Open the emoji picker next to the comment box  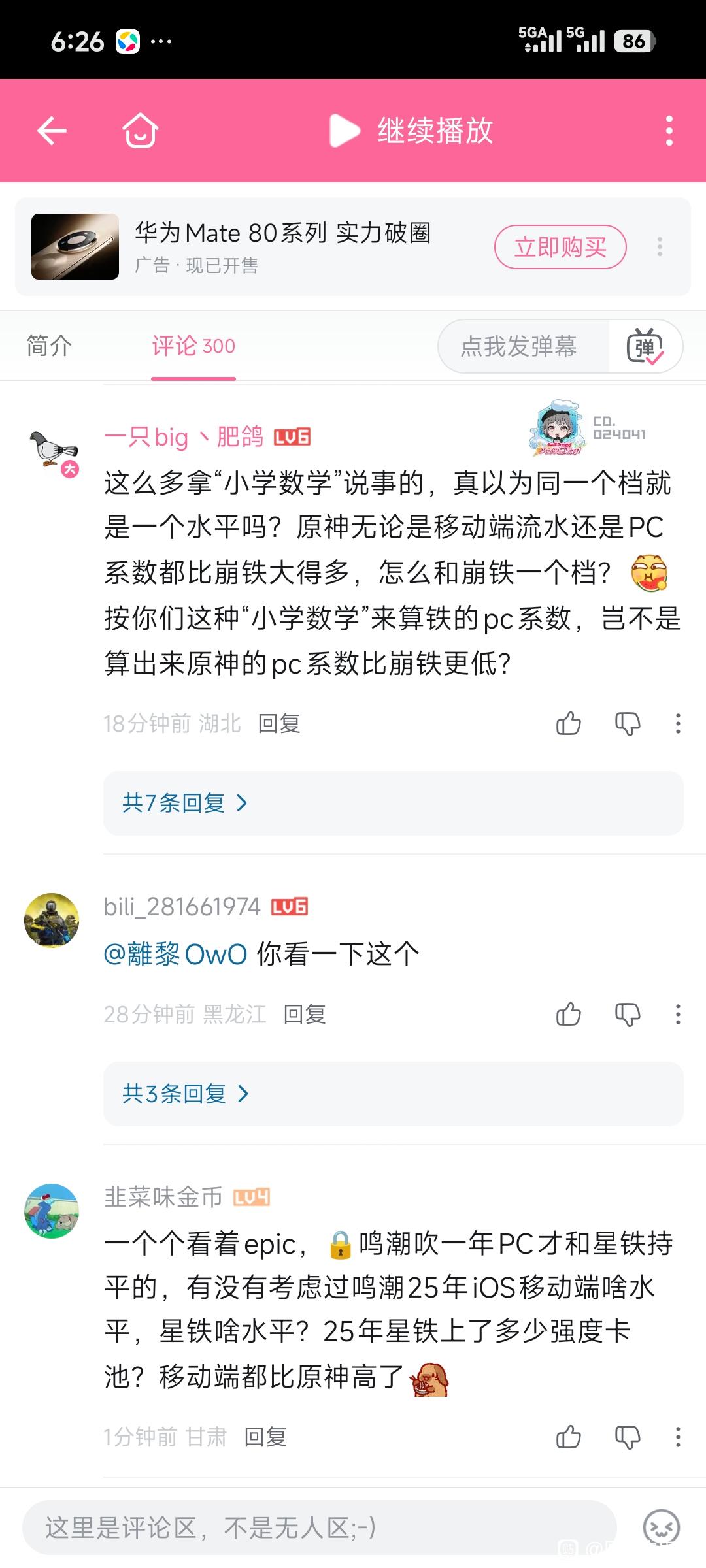(662, 1527)
